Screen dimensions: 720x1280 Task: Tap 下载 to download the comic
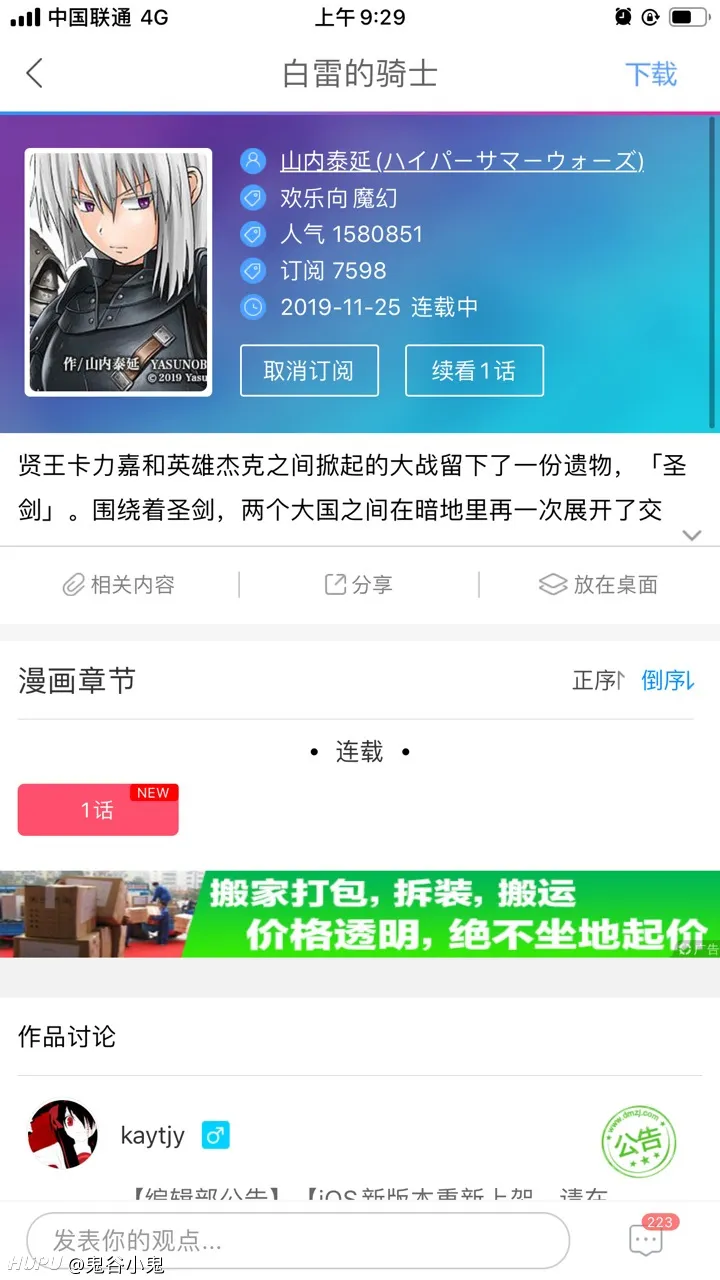[x=651, y=74]
